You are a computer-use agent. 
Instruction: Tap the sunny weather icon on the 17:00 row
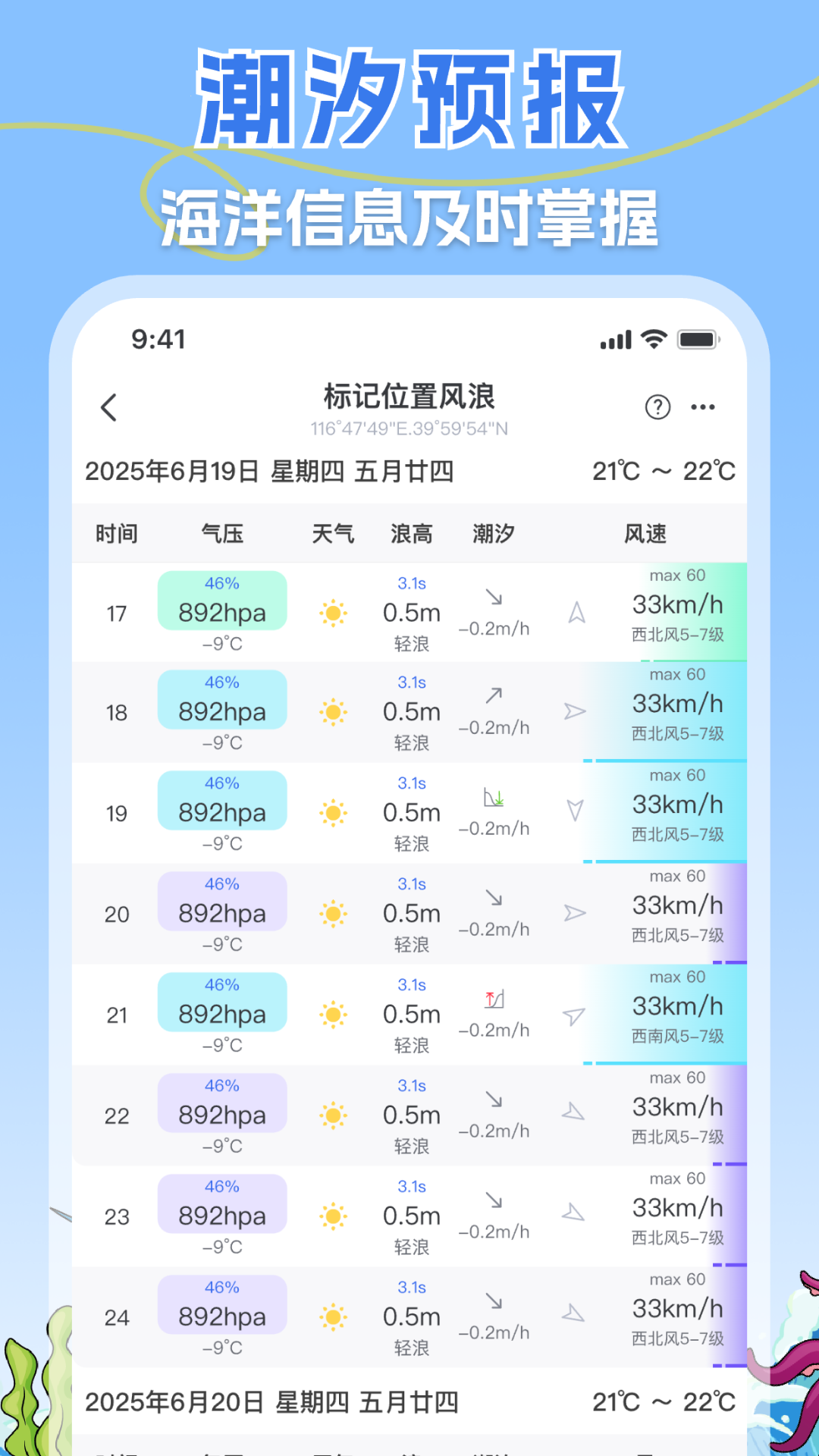[334, 613]
